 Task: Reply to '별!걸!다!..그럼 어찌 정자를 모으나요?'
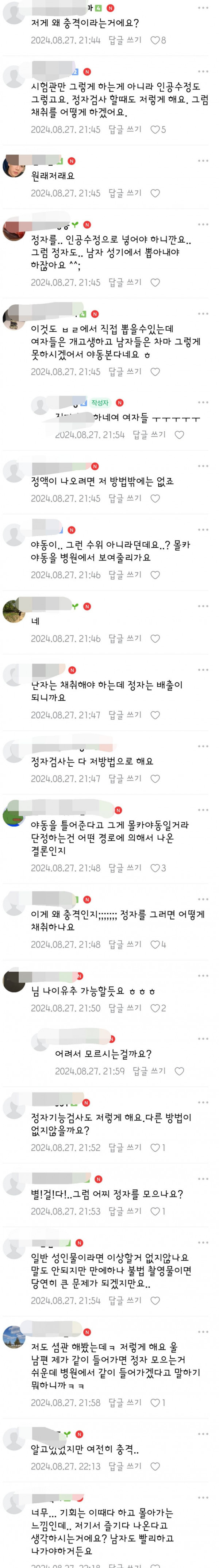coord(125,1211)
